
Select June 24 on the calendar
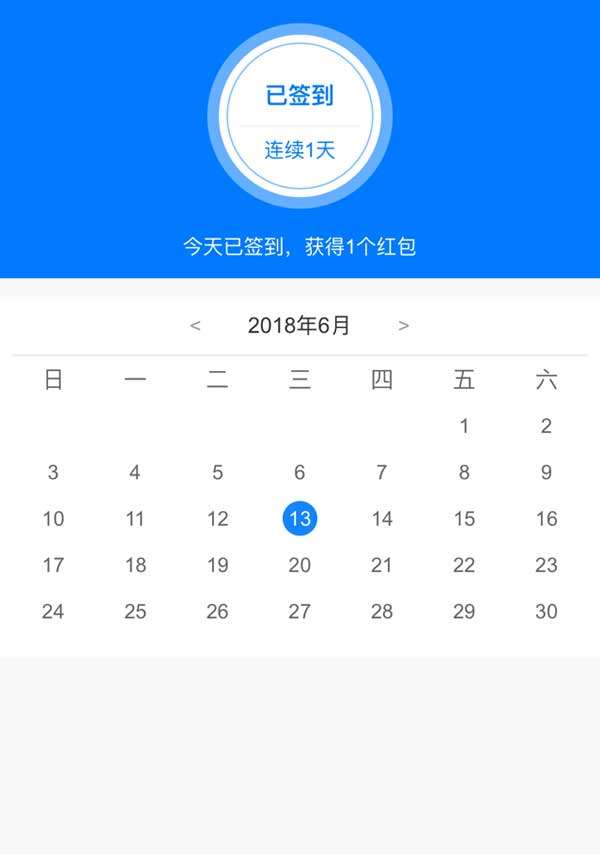coord(53,611)
